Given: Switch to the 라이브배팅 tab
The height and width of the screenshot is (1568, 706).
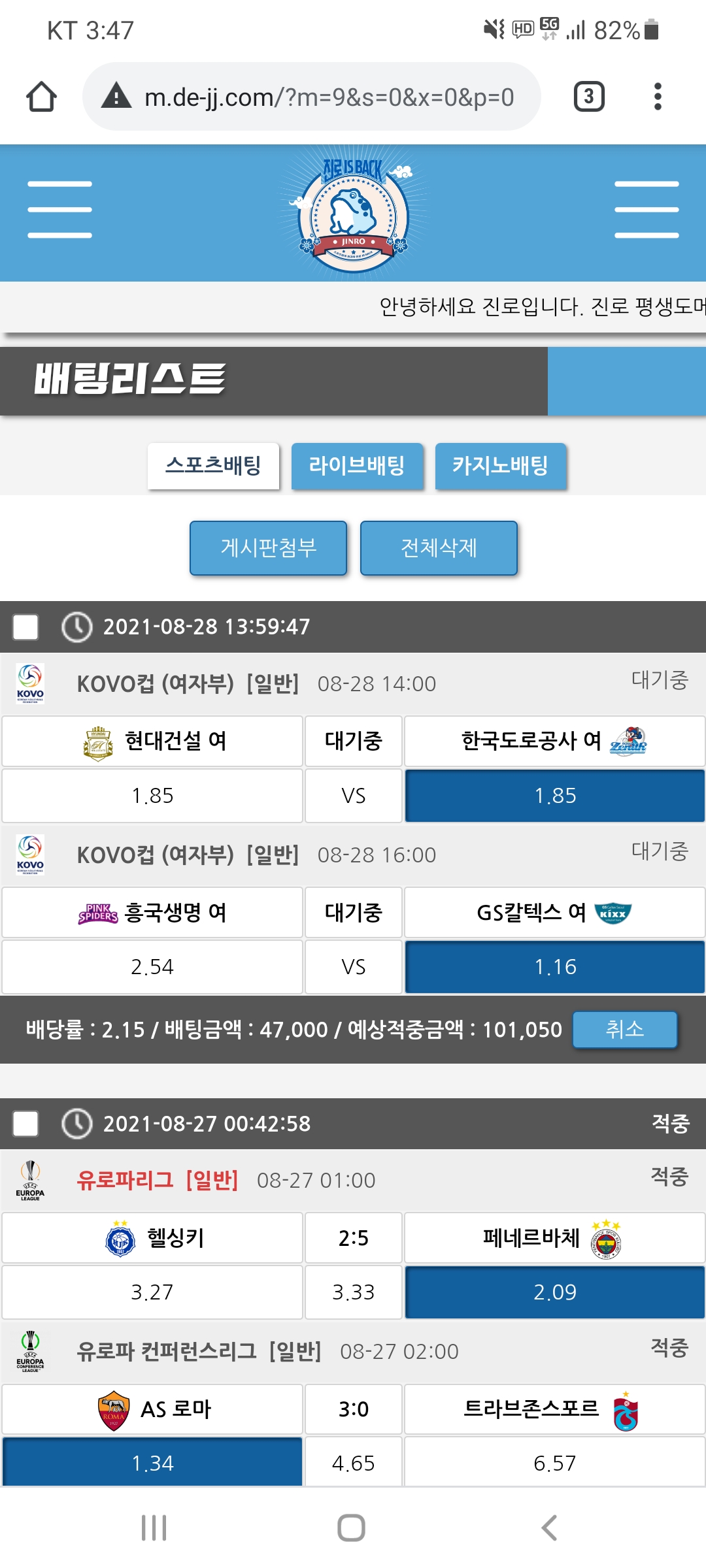Looking at the screenshot, I should (x=357, y=466).
